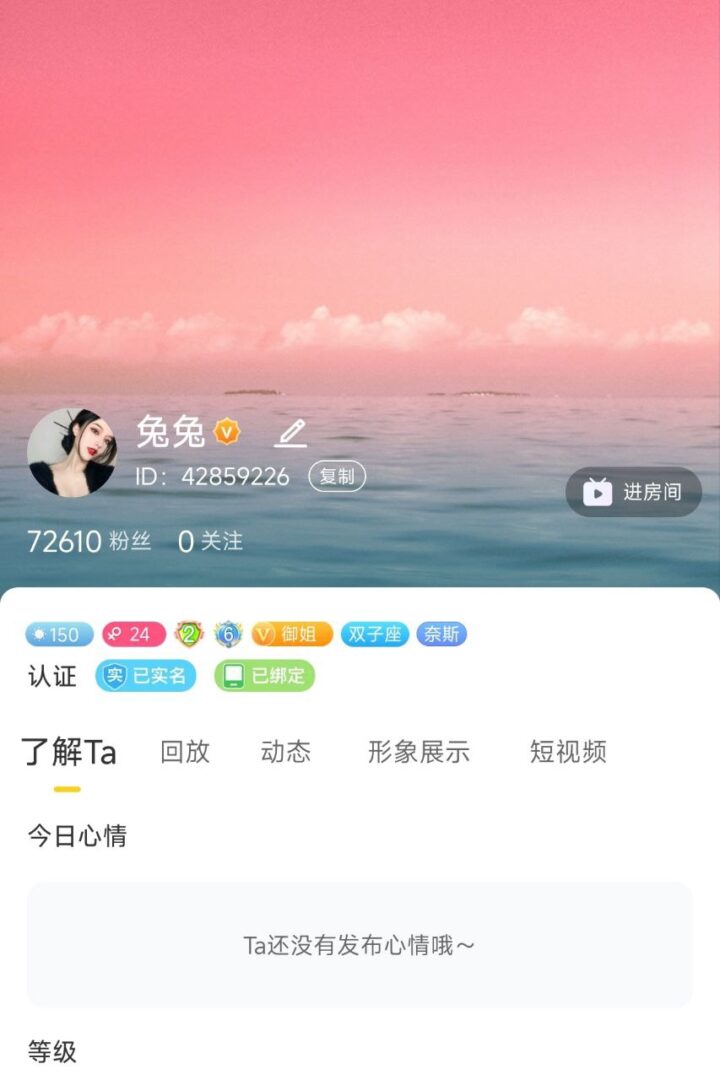This screenshot has height=1080, width=720.
Task: Open the 0 关注 following list
Action: pos(210,542)
